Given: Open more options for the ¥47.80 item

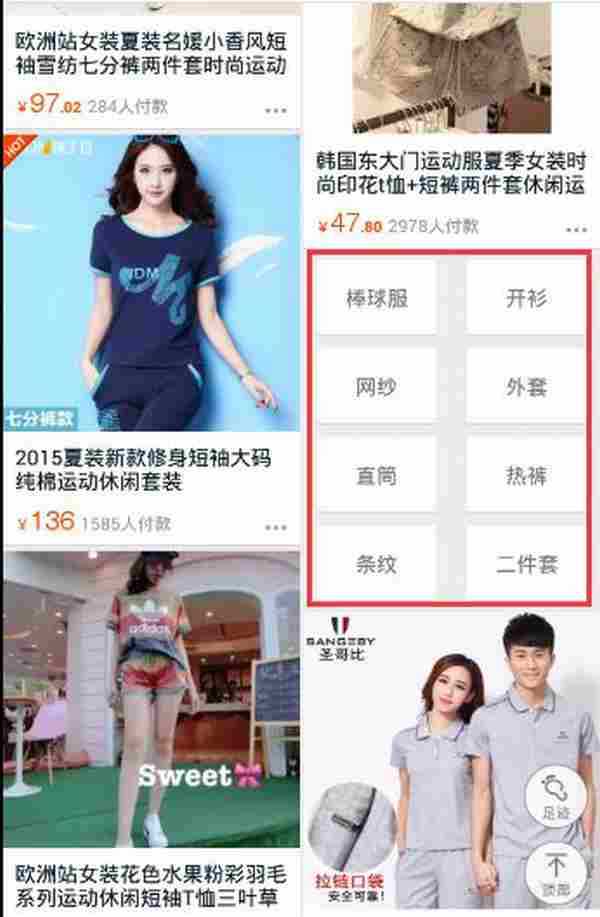Looking at the screenshot, I should click(575, 229).
